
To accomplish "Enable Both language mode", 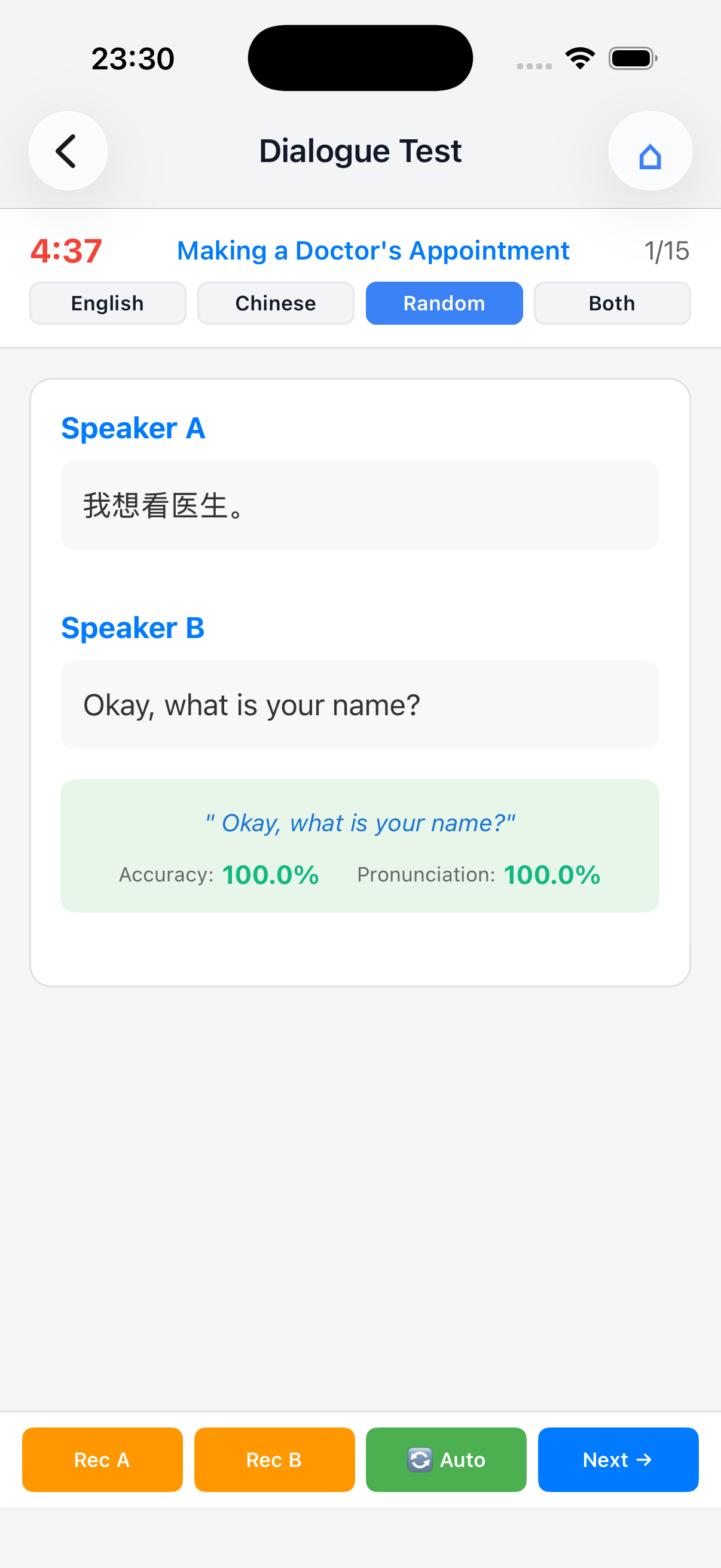I will [612, 303].
